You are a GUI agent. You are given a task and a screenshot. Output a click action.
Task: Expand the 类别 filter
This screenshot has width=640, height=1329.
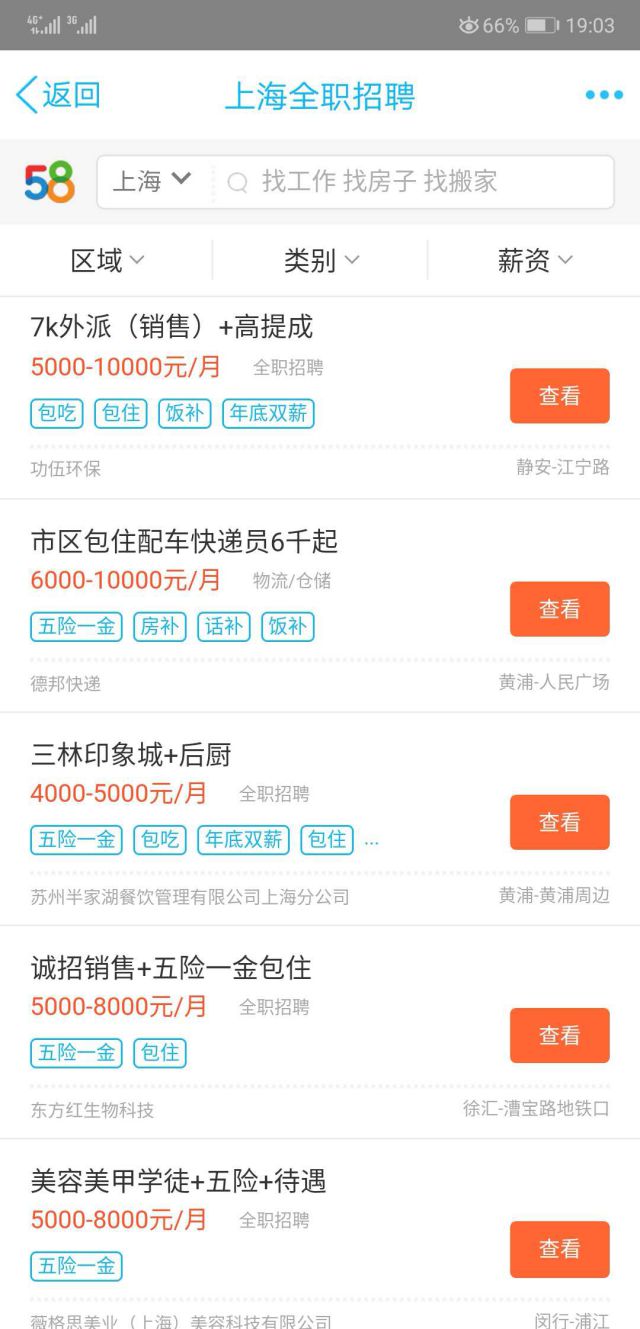point(320,261)
